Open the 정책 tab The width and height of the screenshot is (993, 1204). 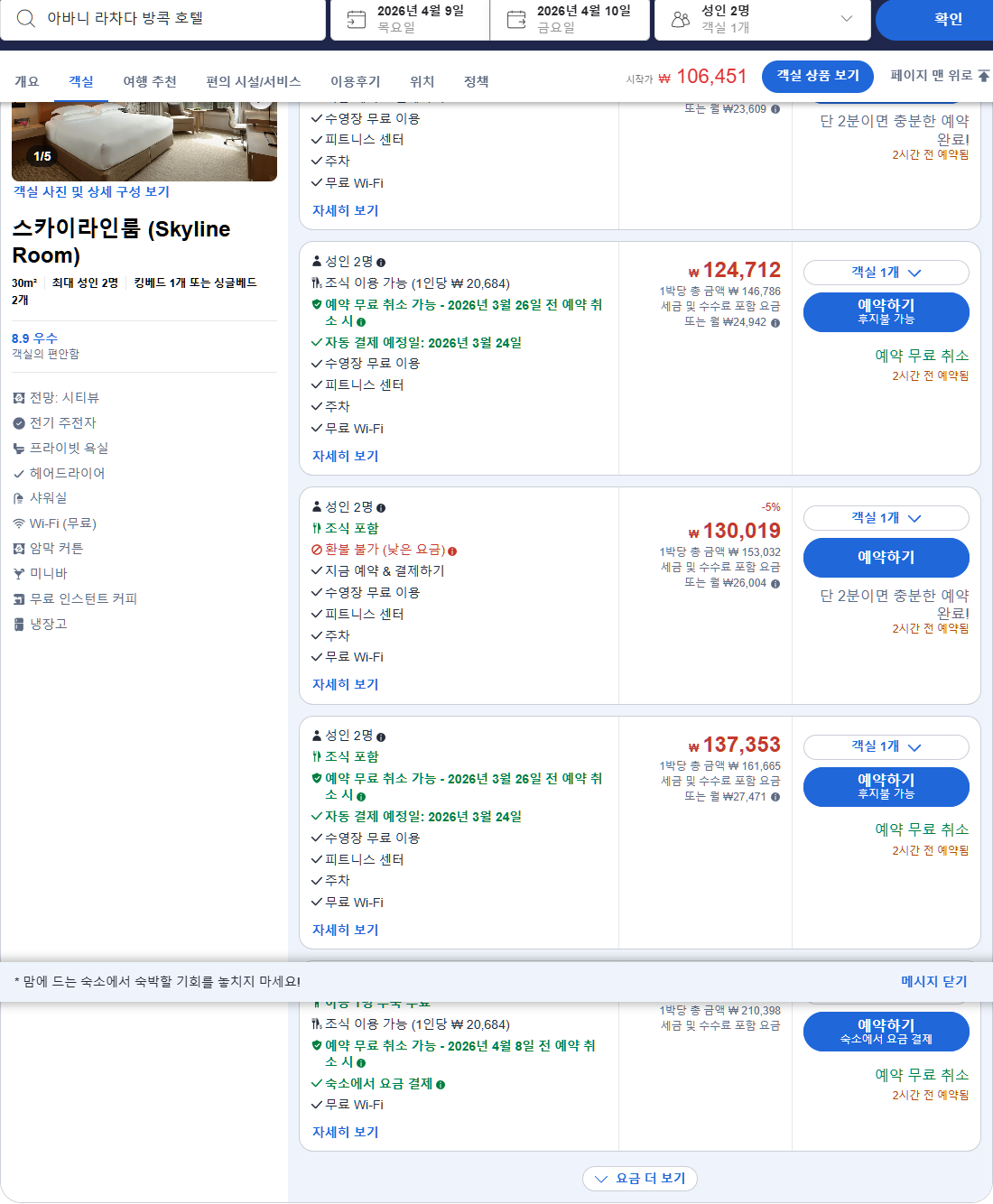pyautogui.click(x=476, y=81)
